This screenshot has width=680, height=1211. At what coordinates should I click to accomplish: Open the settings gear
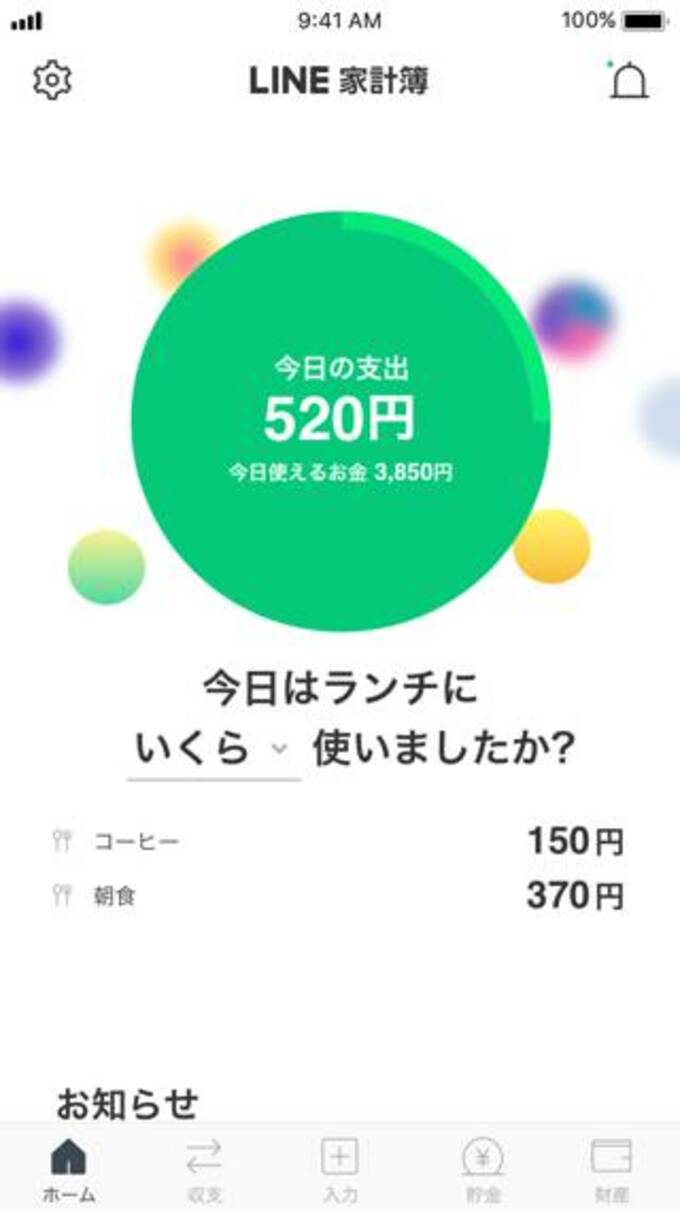pyautogui.click(x=53, y=80)
